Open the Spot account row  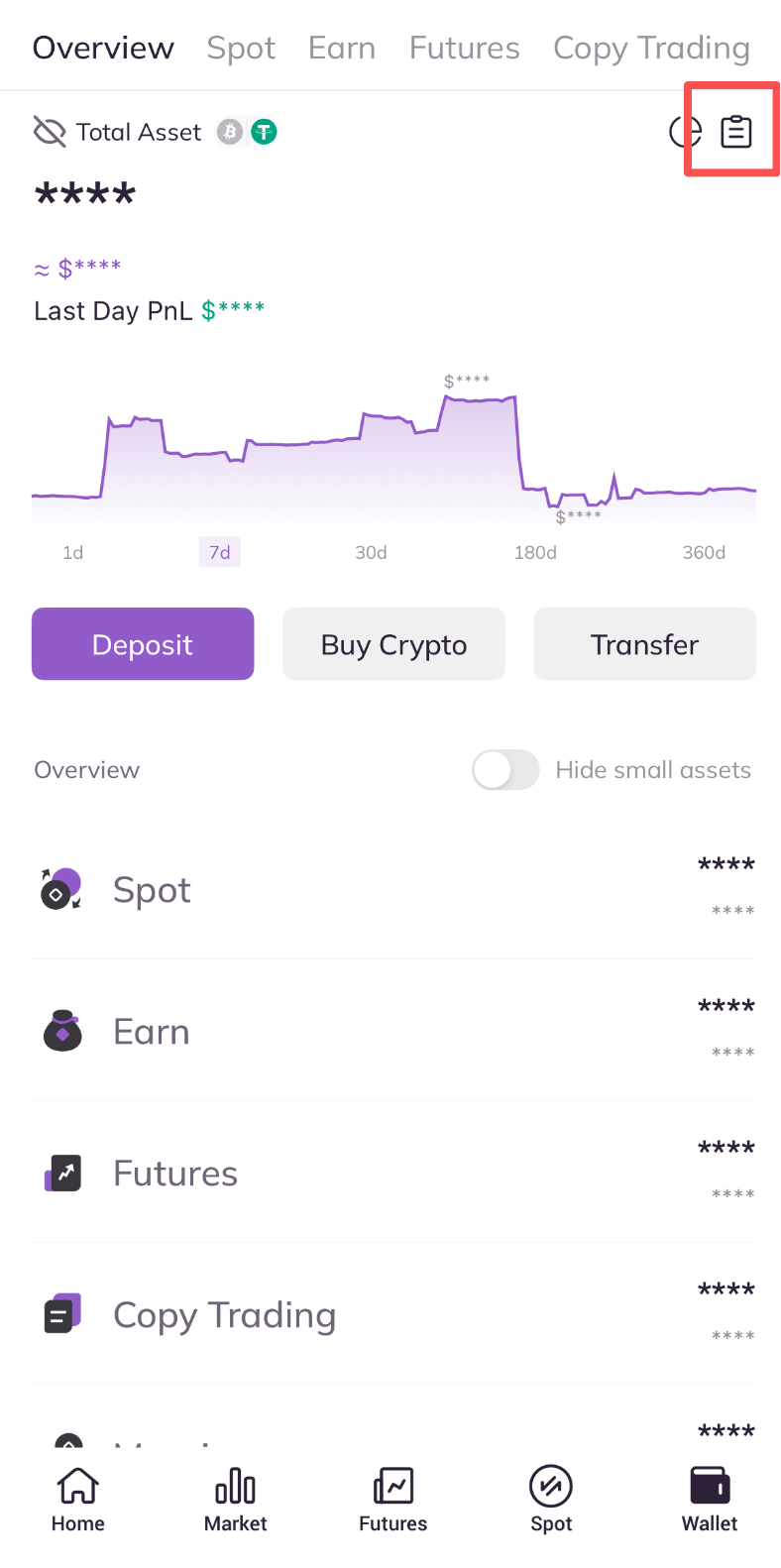(x=393, y=889)
